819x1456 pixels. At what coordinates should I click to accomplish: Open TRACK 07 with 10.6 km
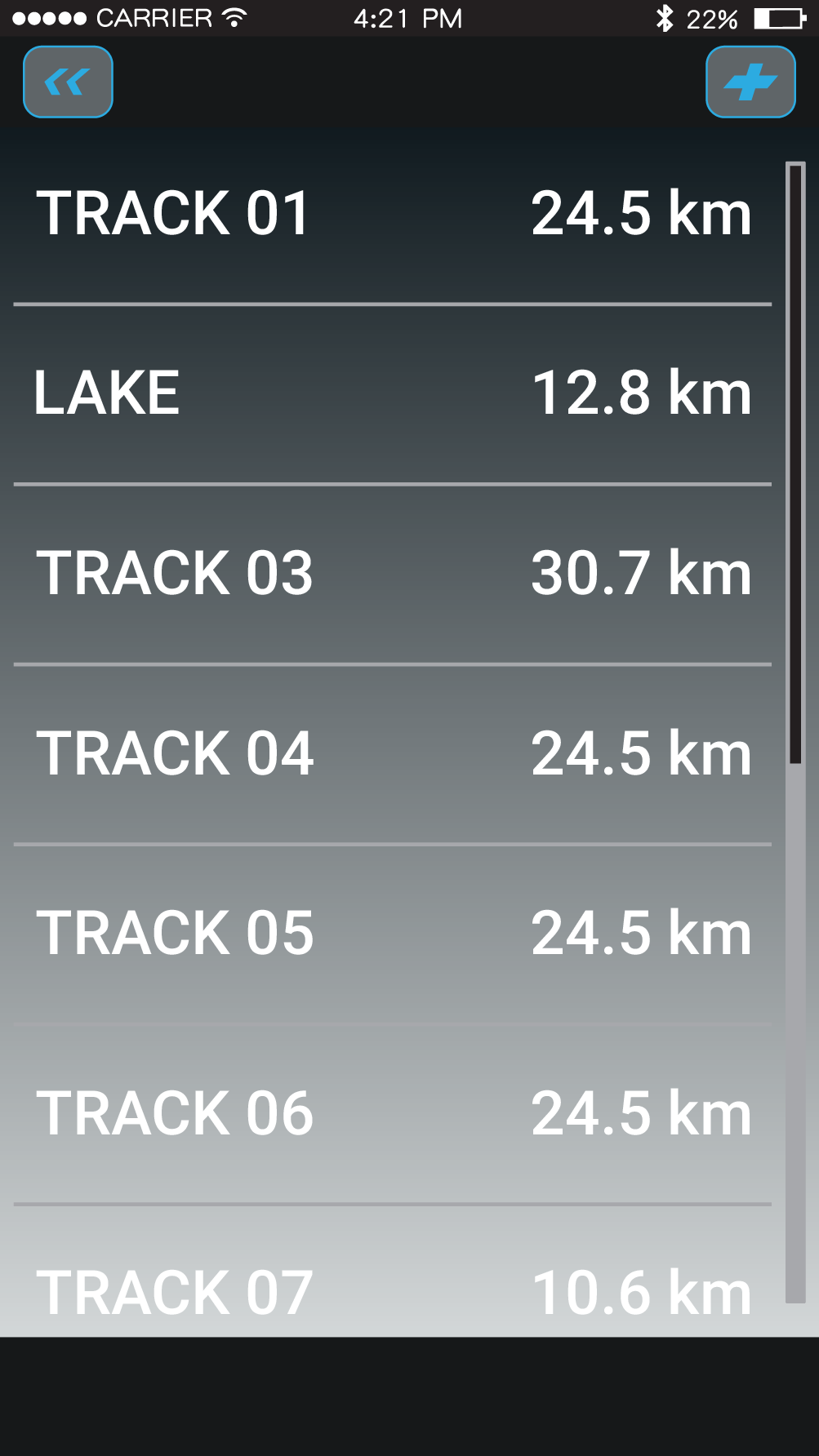(392, 1291)
